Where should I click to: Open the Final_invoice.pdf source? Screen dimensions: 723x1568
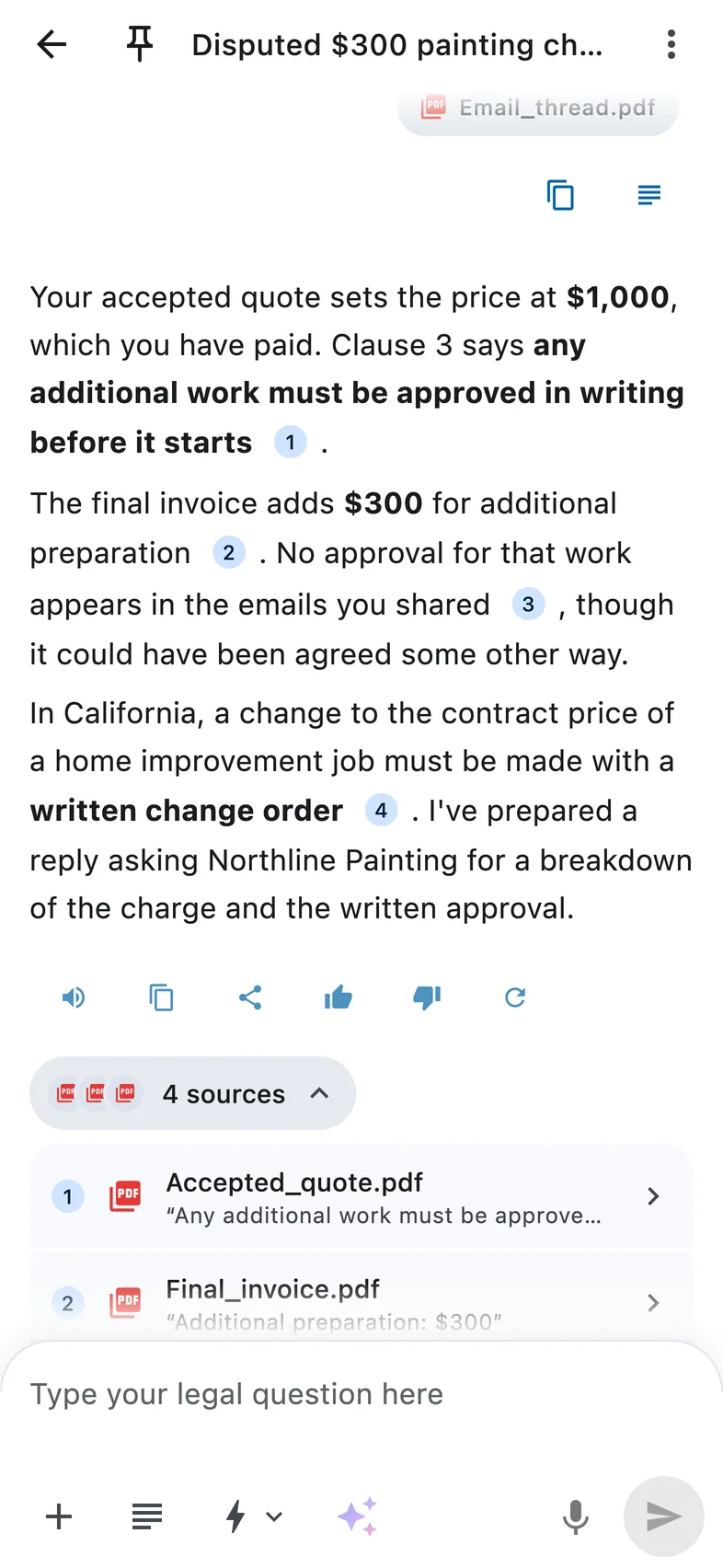[361, 1297]
